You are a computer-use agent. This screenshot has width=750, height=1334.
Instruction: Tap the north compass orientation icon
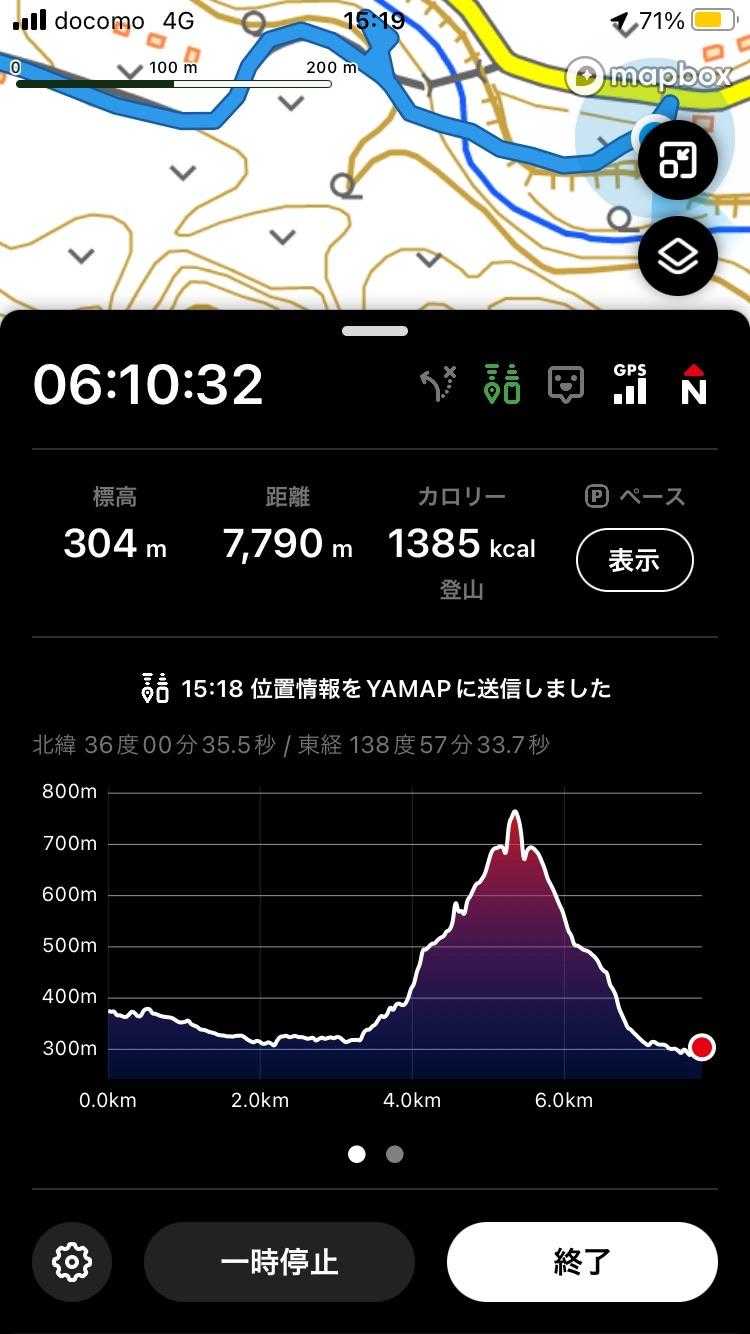(x=693, y=385)
